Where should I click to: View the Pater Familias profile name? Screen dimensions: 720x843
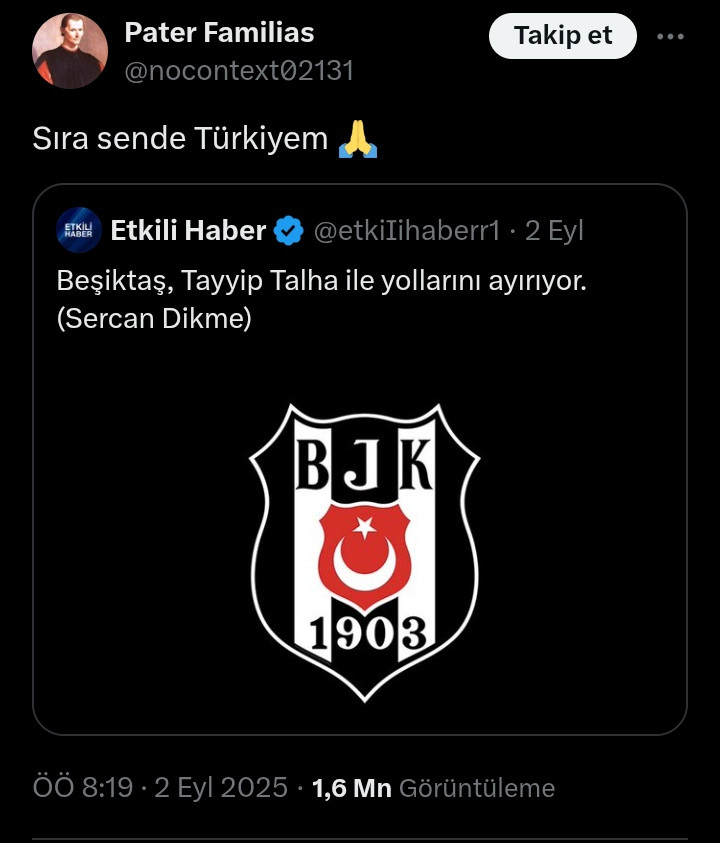point(219,33)
